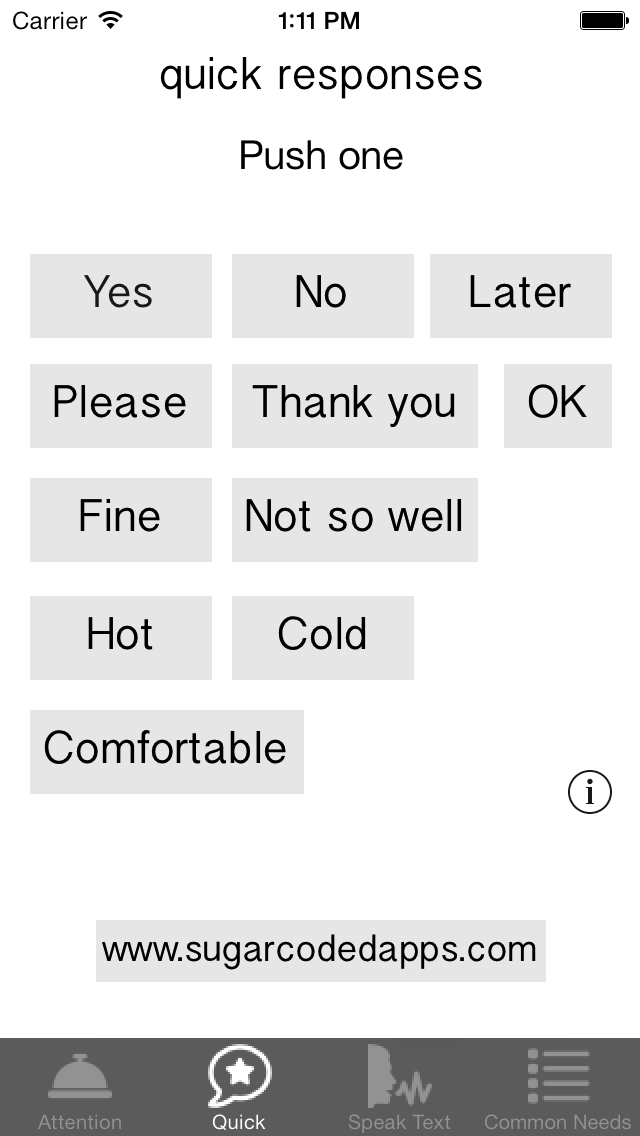Screen dimensions: 640x1136
Task: Choose the Later response
Action: [520, 296]
